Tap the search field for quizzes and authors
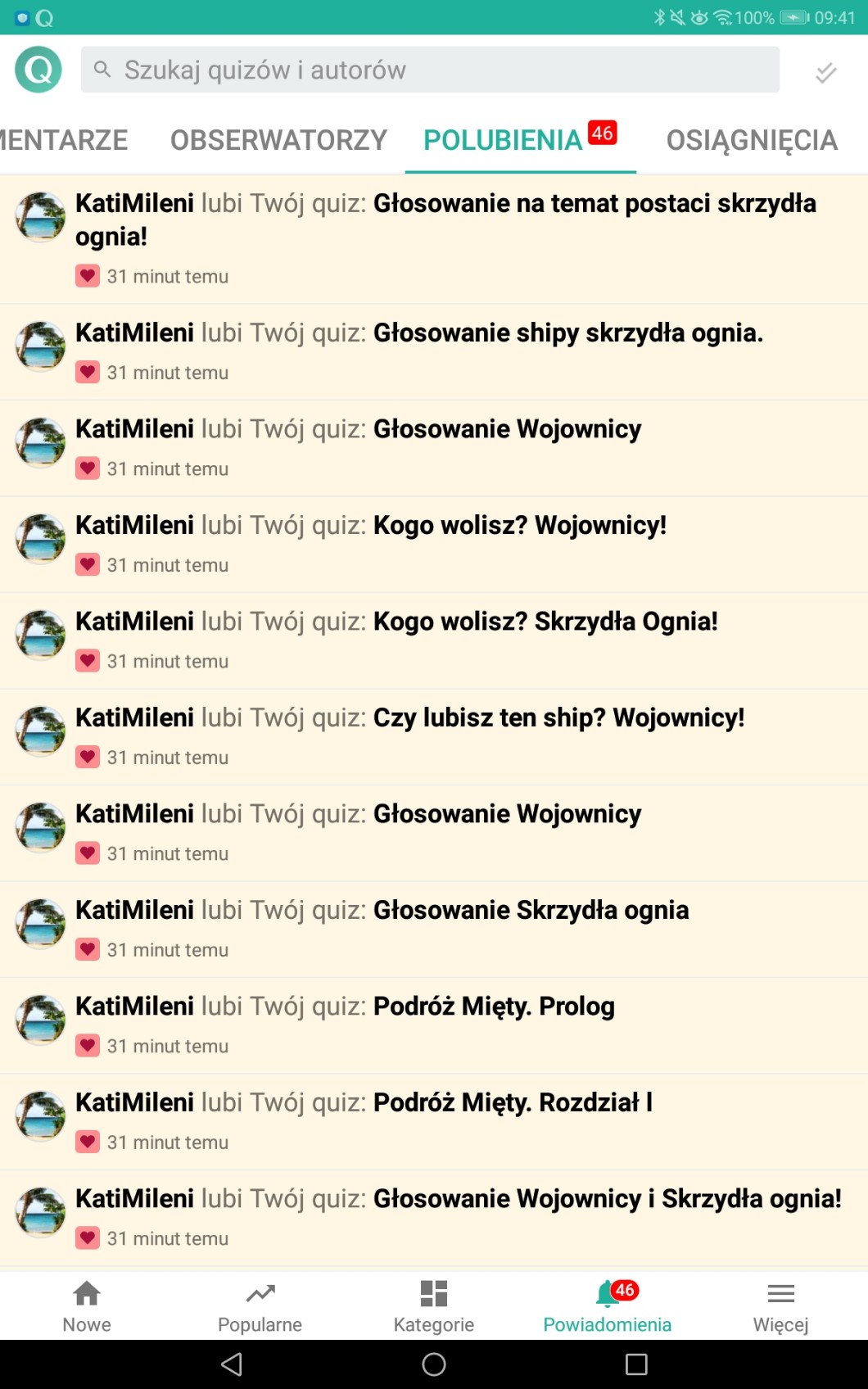The image size is (868, 1389). point(429,70)
